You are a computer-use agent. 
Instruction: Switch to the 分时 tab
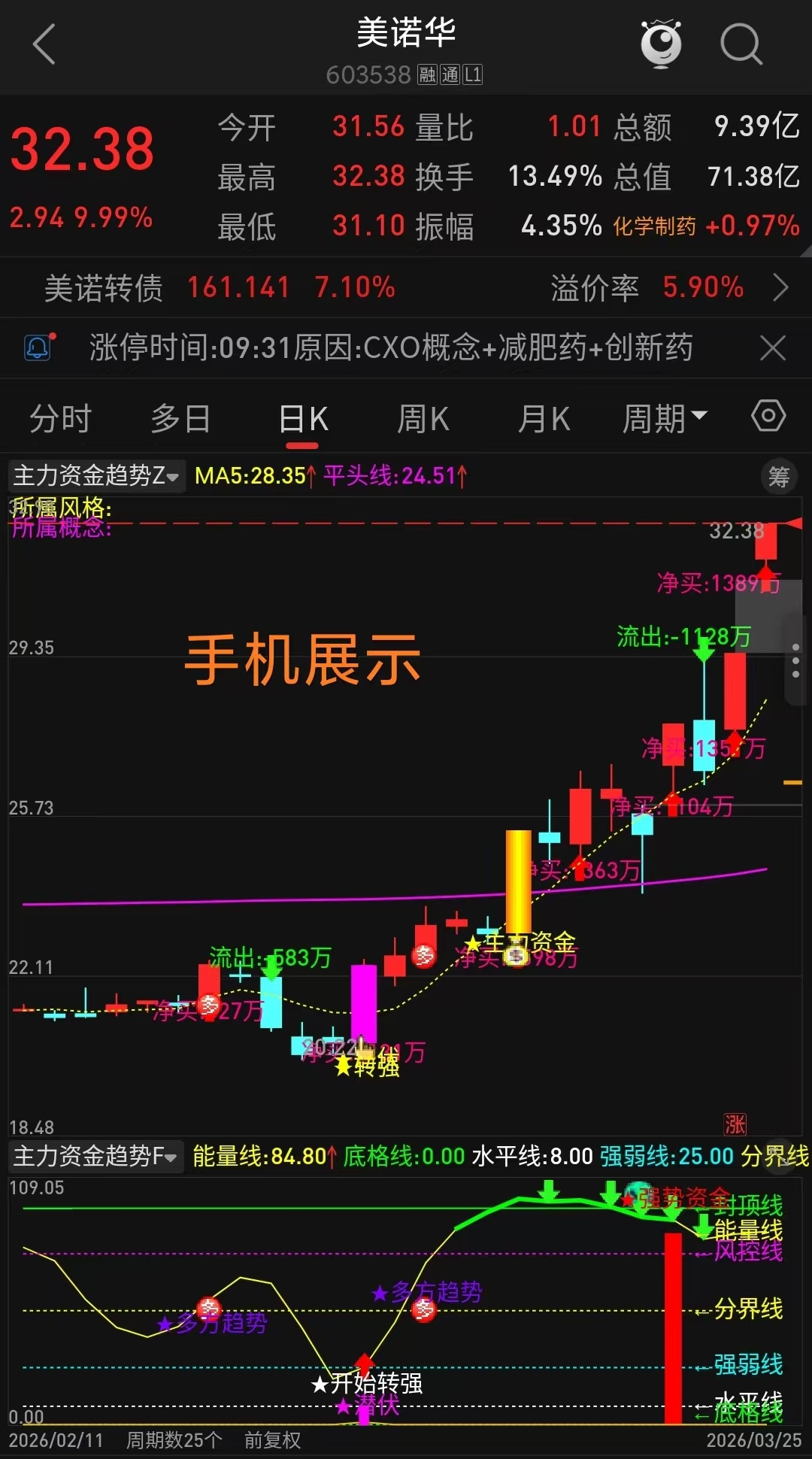[60, 419]
